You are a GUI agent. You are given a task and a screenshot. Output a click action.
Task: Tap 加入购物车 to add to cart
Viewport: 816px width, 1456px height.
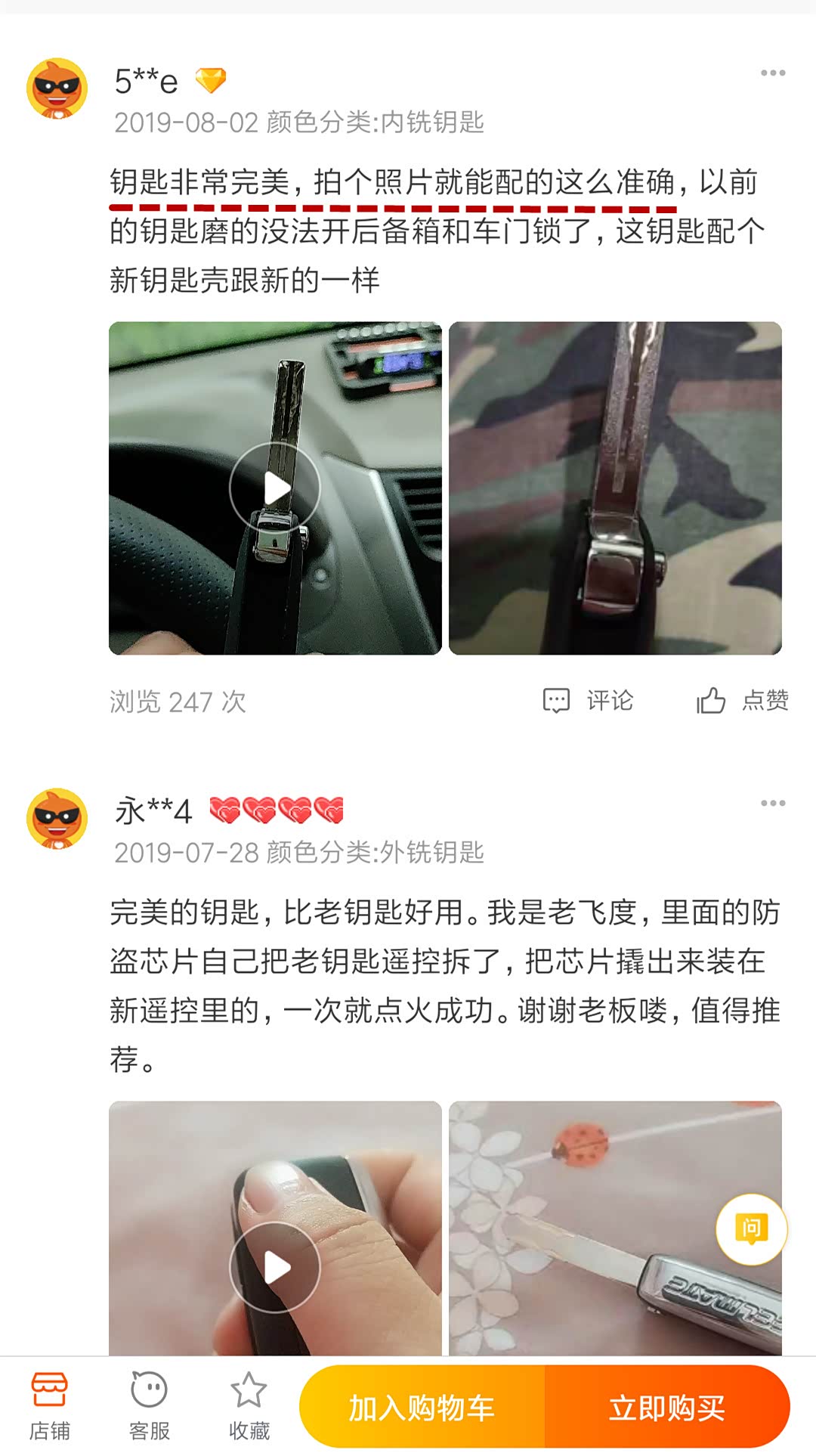(x=422, y=1408)
